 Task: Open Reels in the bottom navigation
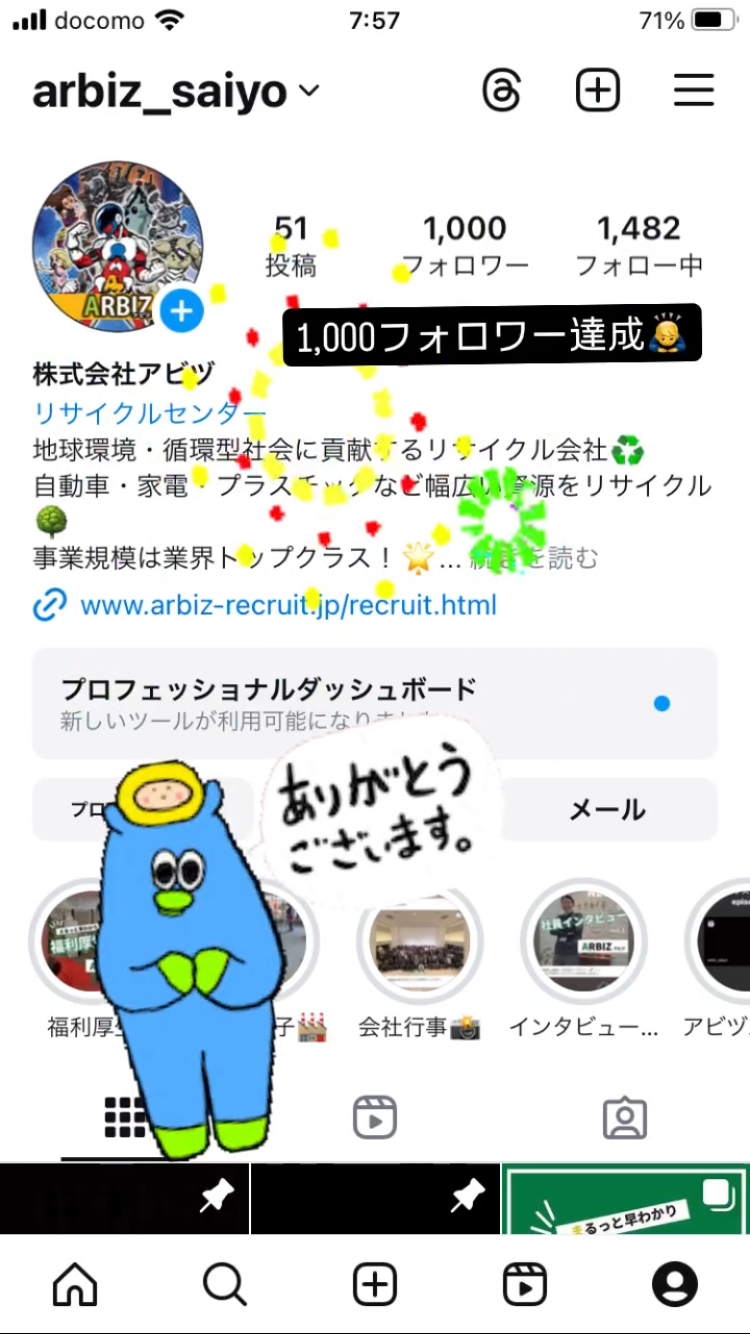[x=525, y=1284]
